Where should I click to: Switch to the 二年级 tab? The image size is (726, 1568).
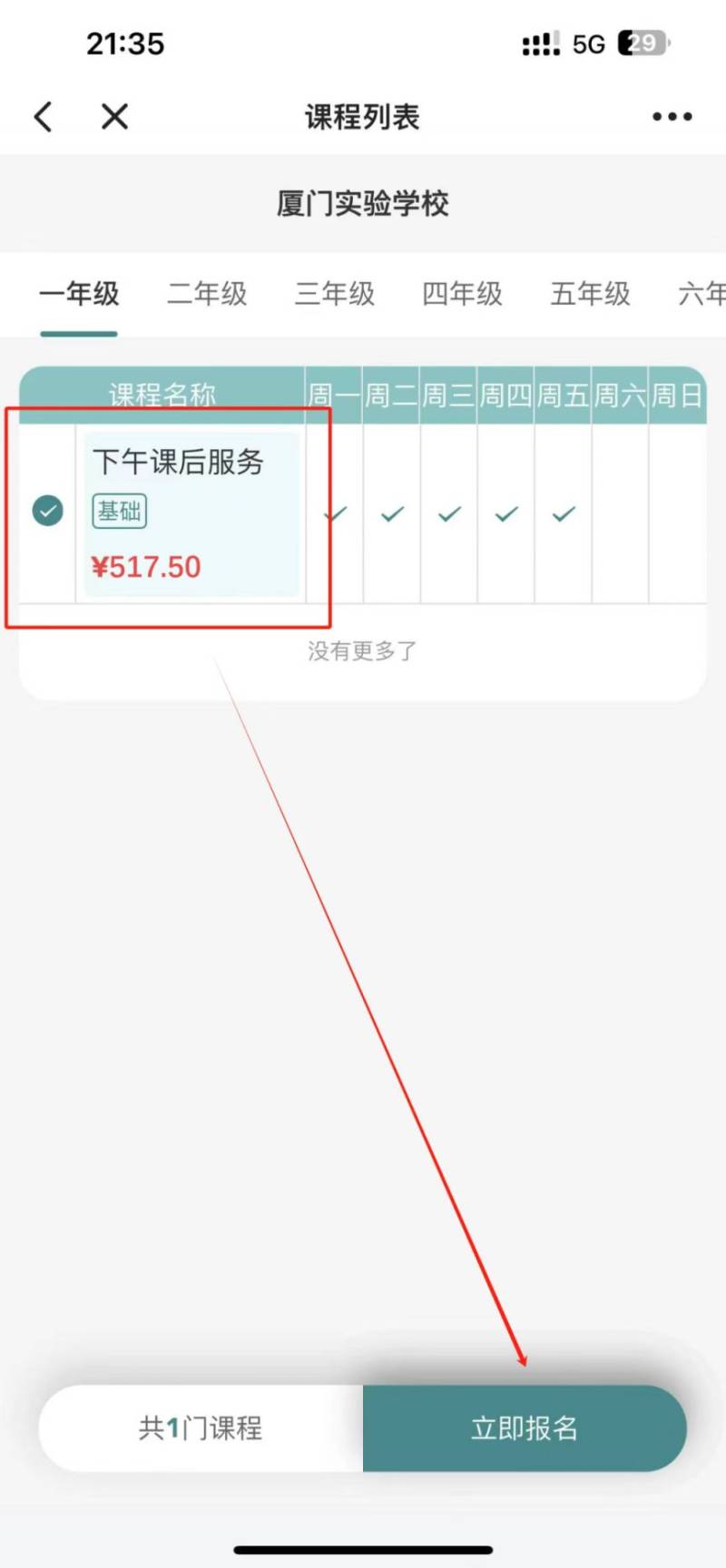207,294
